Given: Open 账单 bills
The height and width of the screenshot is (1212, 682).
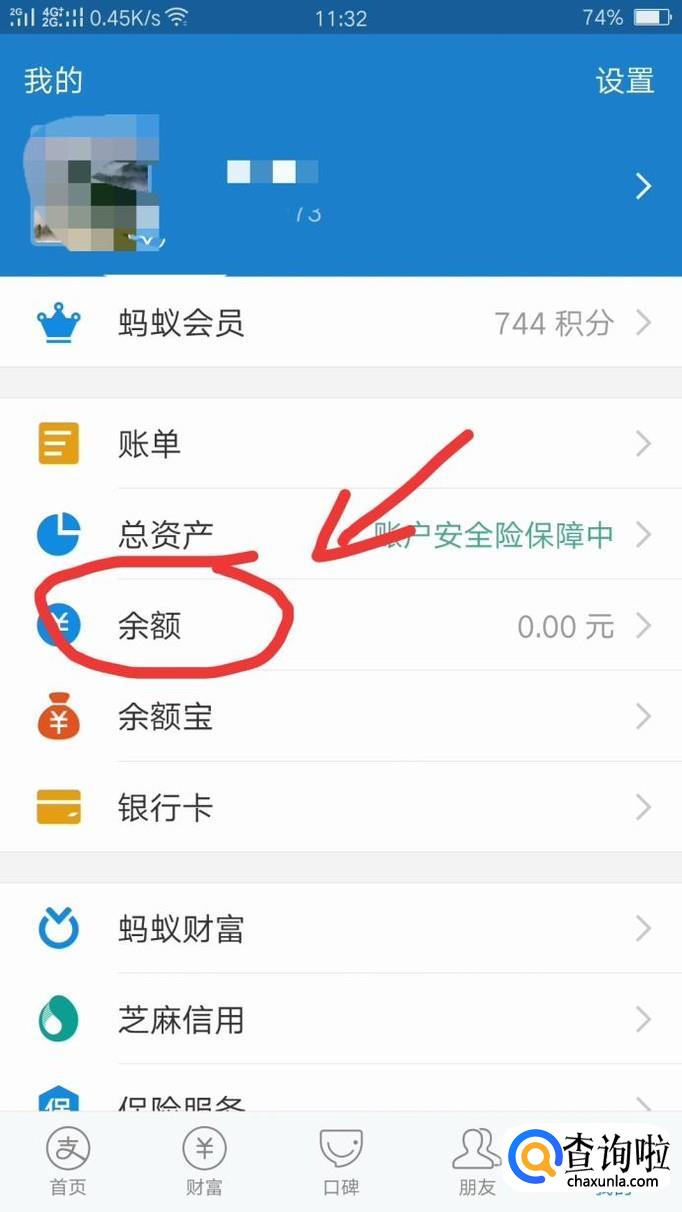Looking at the screenshot, I should (x=340, y=444).
